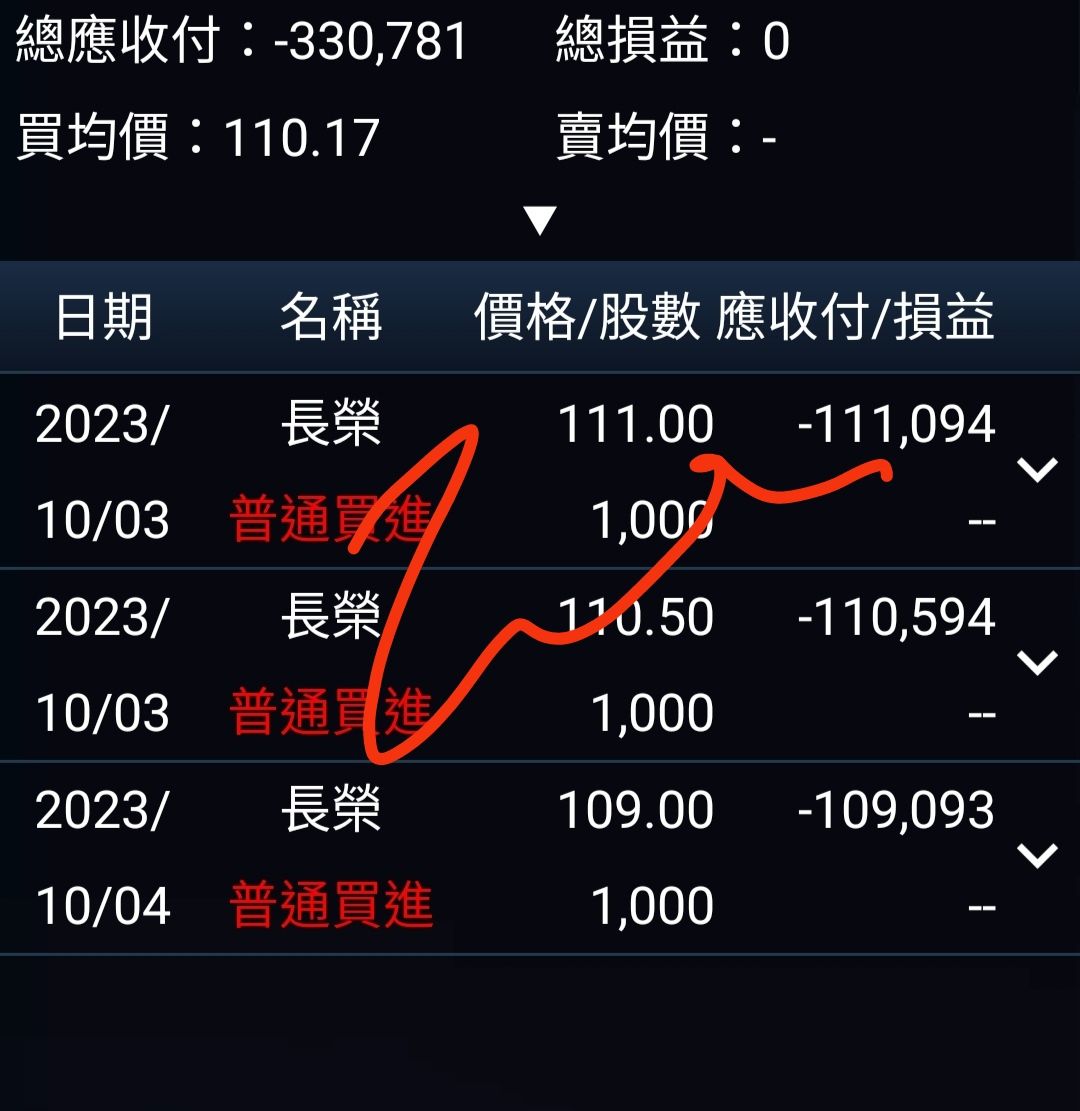Collapse the summary panel with the white triangle
1080x1111 pixels.
click(540, 220)
